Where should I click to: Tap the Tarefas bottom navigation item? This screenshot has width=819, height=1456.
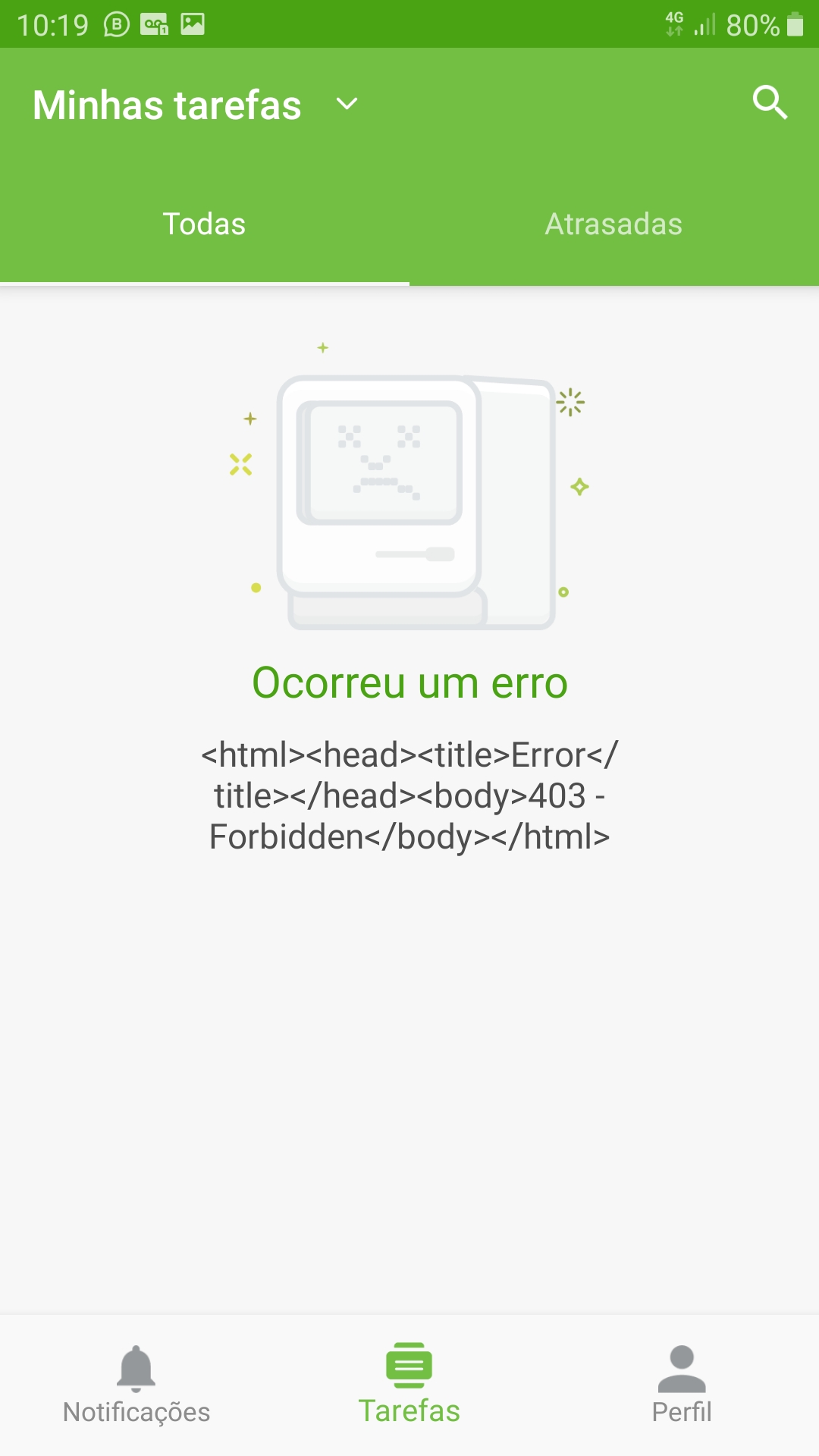tap(409, 1385)
